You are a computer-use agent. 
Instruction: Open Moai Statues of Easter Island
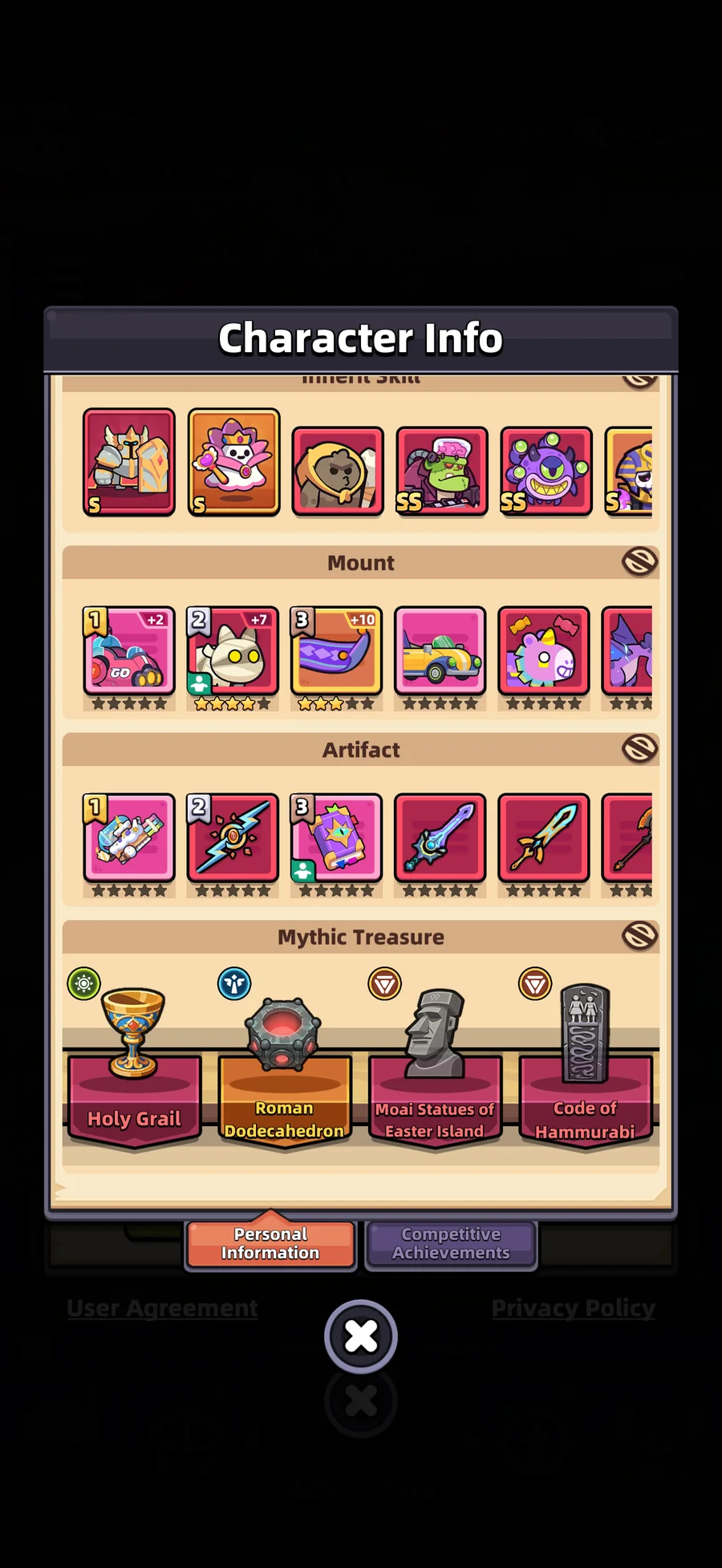(x=435, y=1067)
